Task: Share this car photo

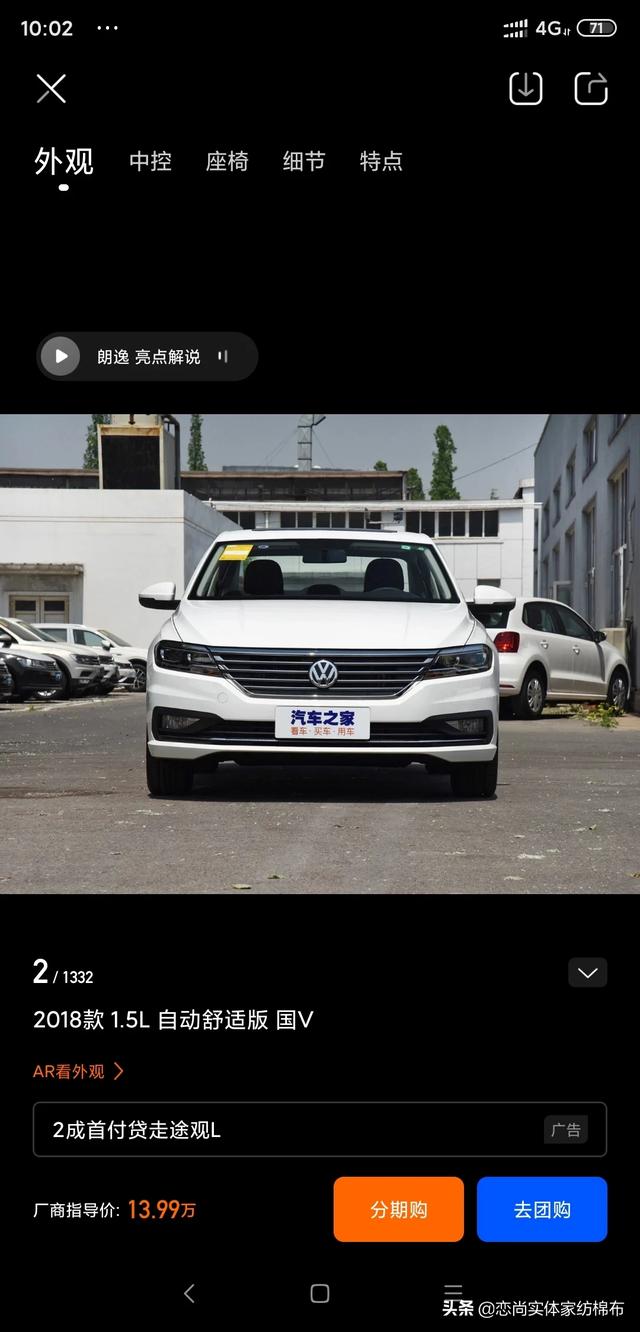Action: point(591,89)
